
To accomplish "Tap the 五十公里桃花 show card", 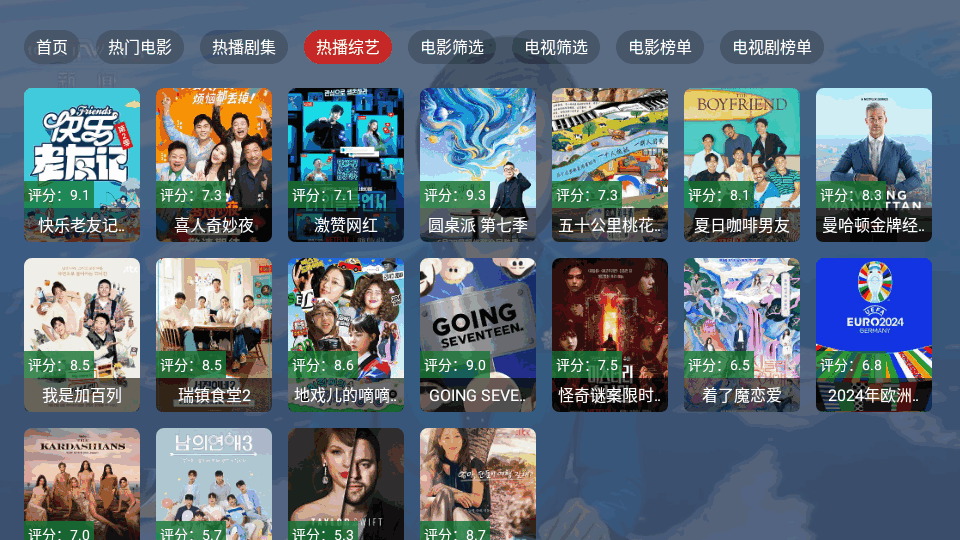I will pyautogui.click(x=610, y=164).
